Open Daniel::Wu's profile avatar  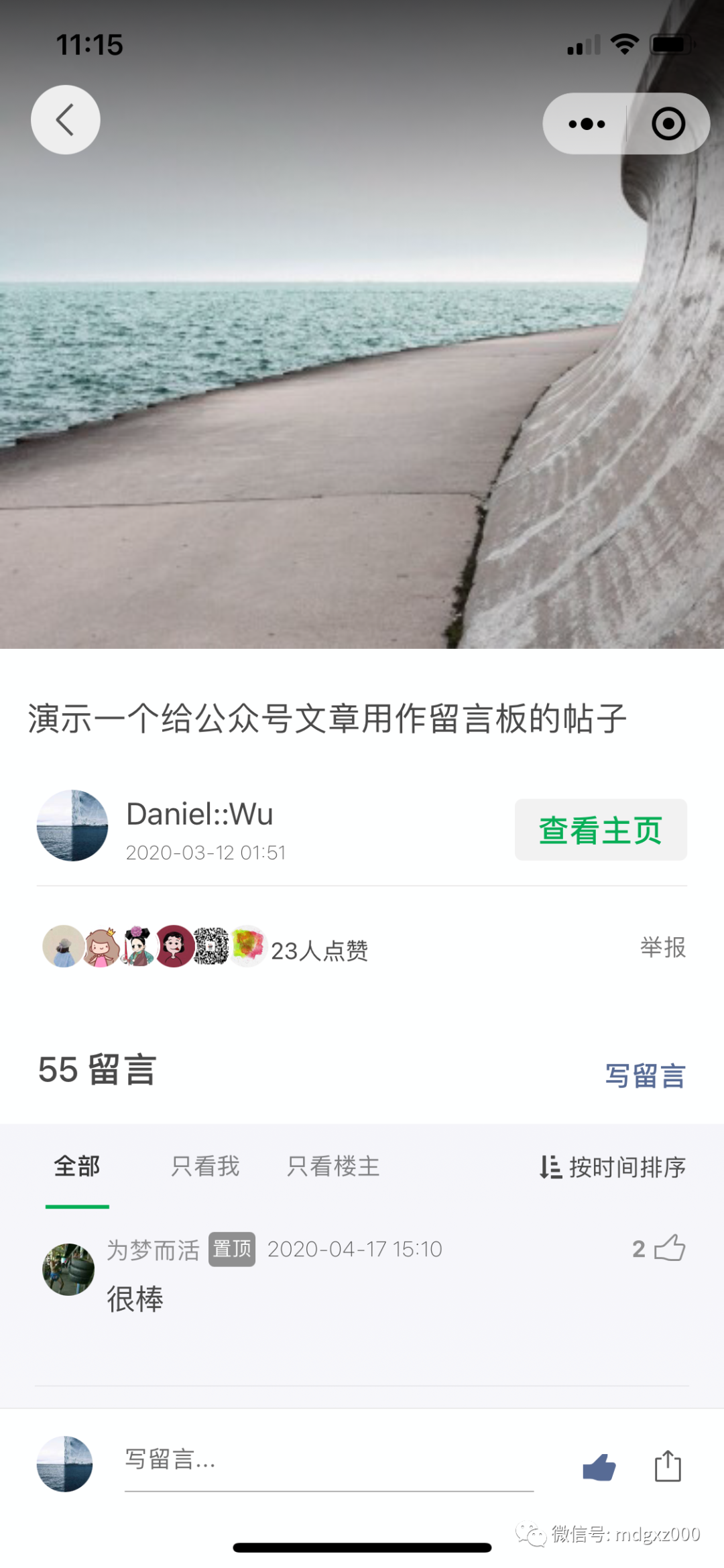tap(72, 825)
